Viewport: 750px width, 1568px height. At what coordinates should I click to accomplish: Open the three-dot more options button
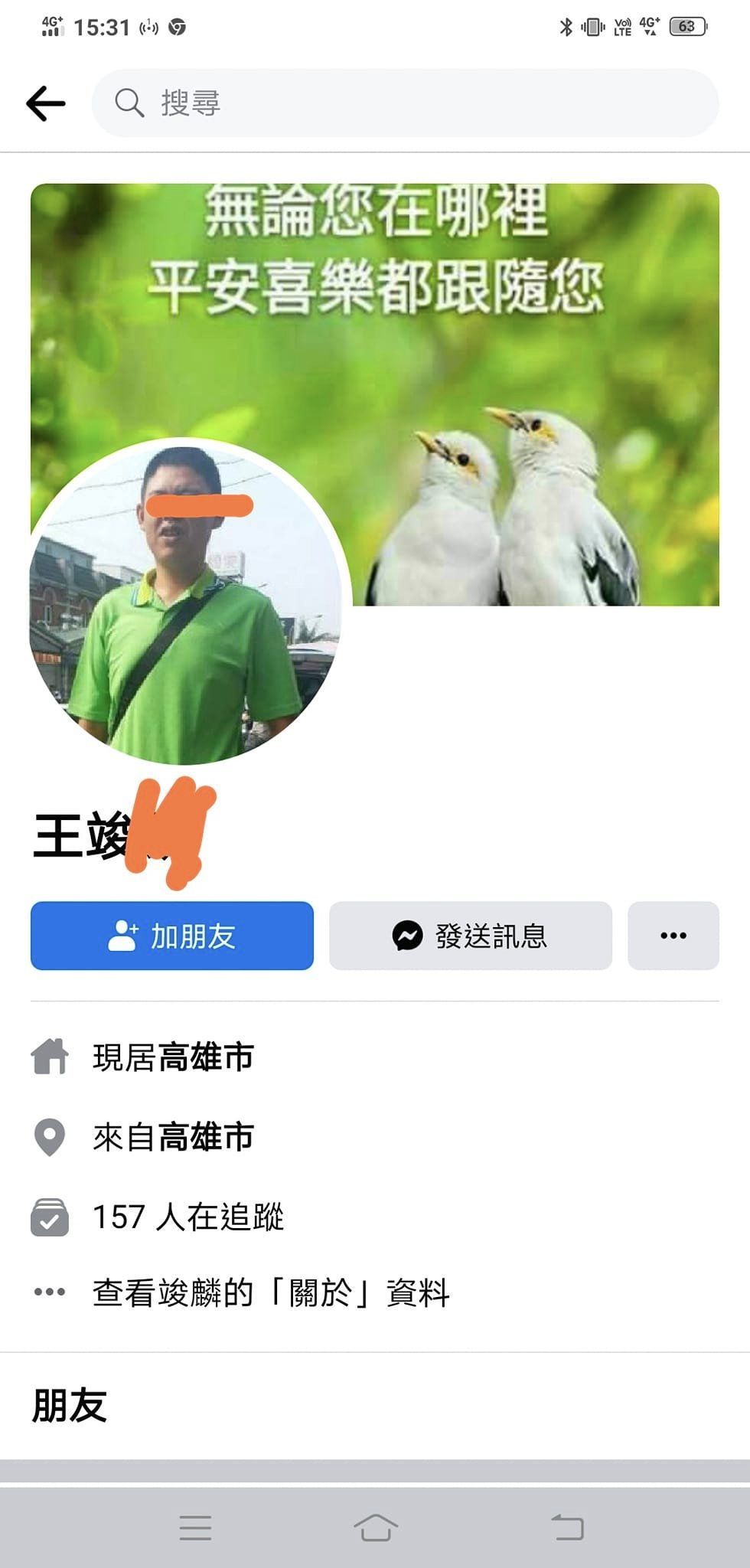pos(673,936)
